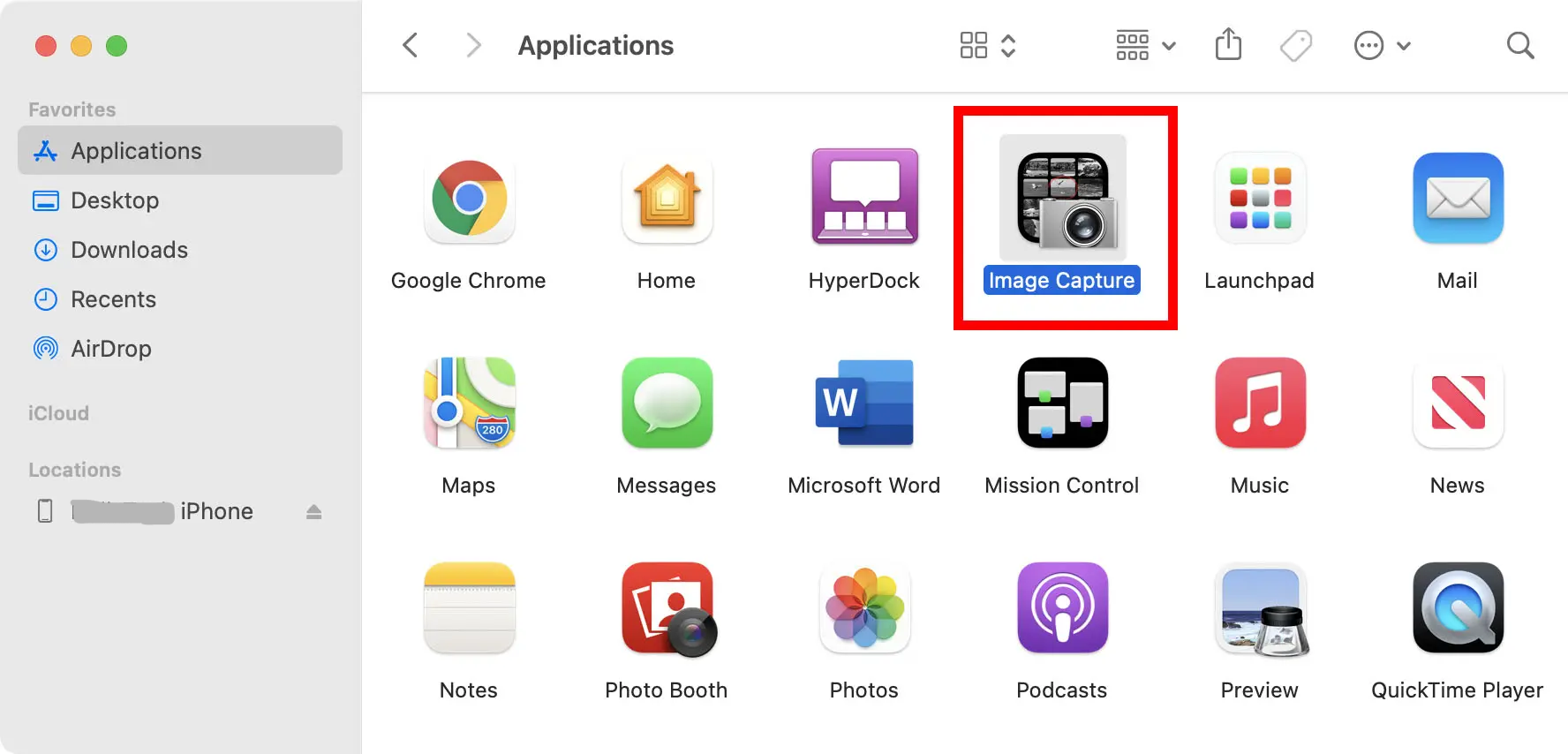Screen dimensions: 1568x754
Task: Open the group-by options dropdown
Action: [x=1145, y=45]
